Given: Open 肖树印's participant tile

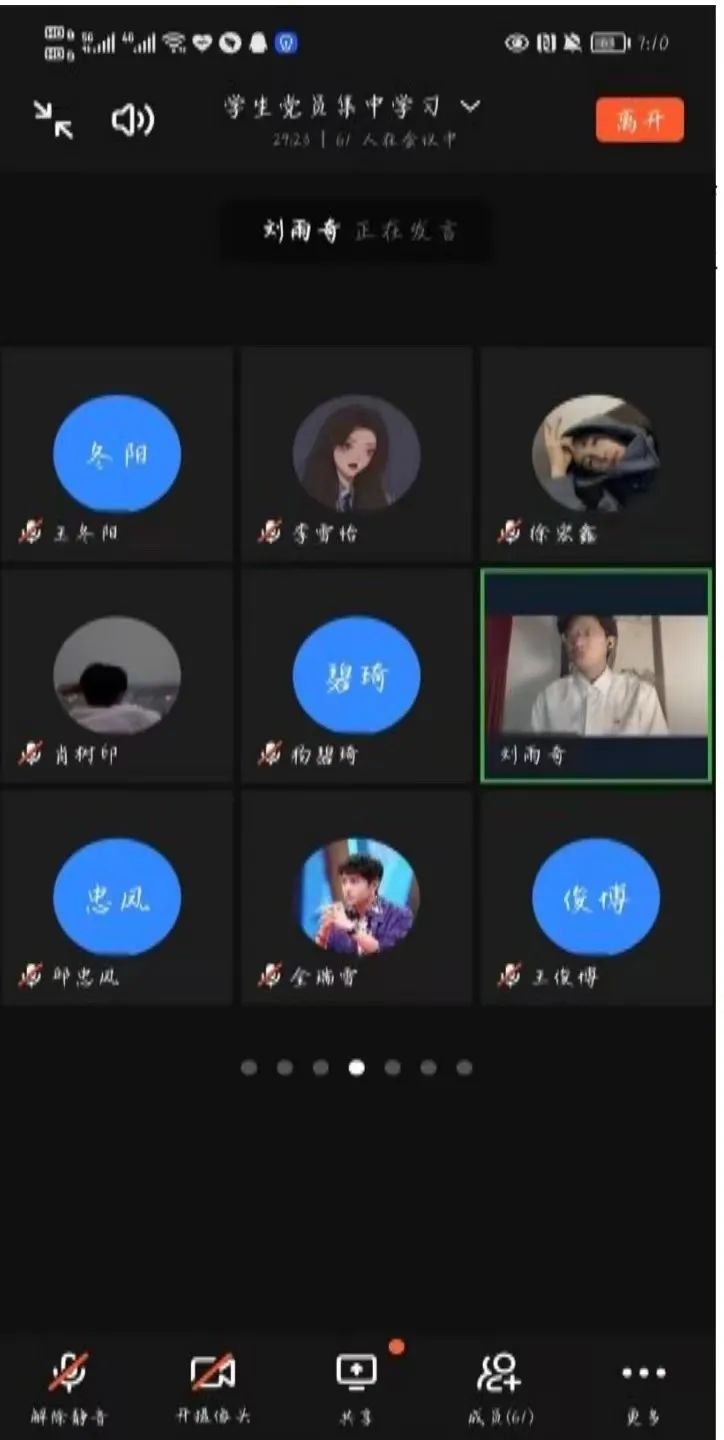Looking at the screenshot, I should 117,676.
